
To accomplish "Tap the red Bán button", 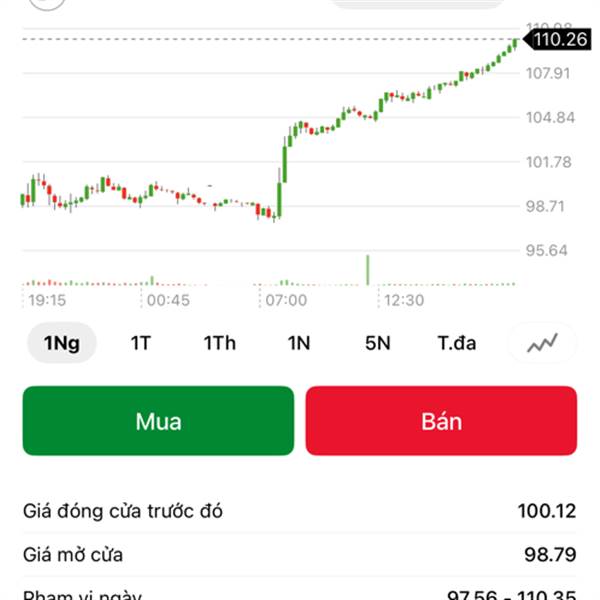I will [441, 421].
